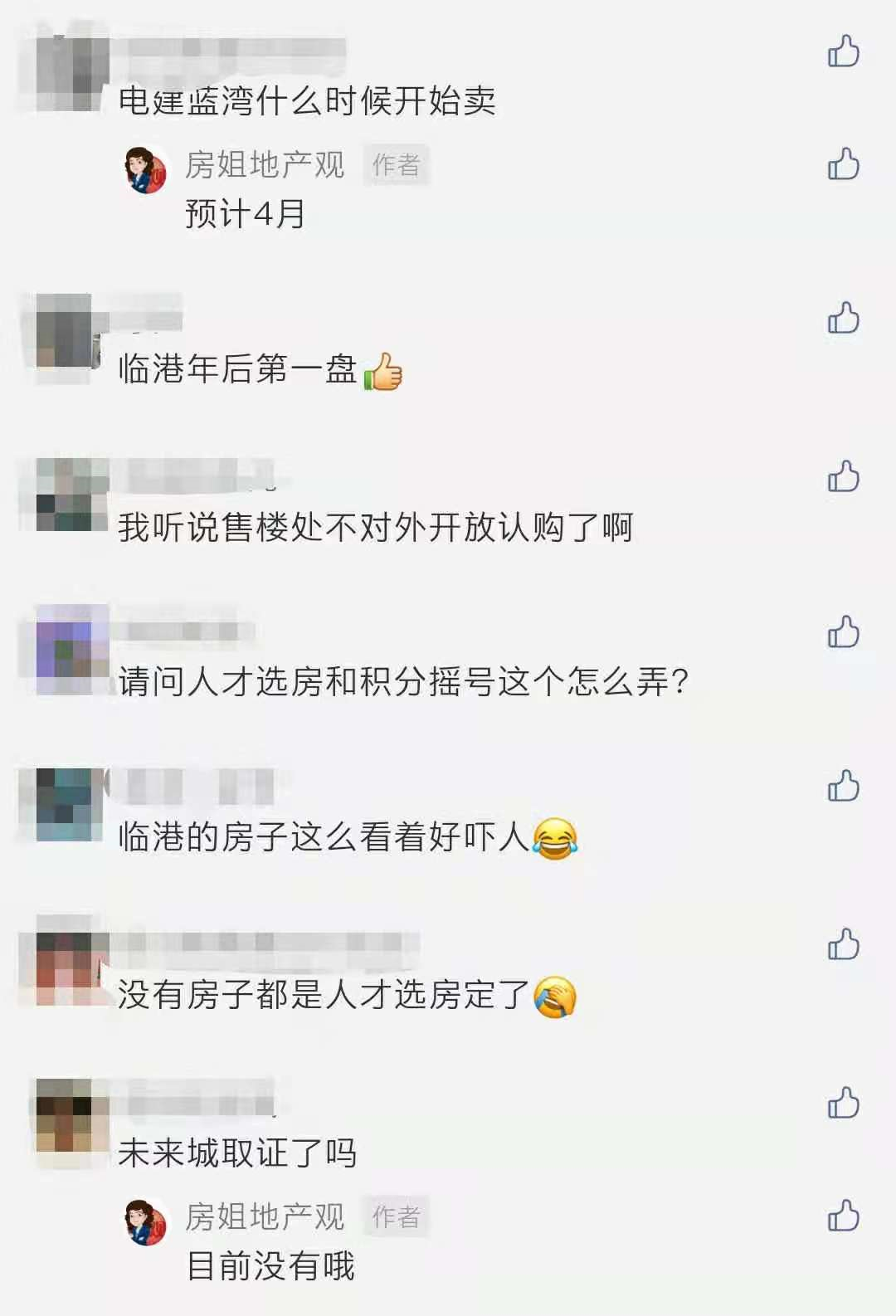
Task: Like the comment '临港年后第一盘'
Action: [843, 319]
